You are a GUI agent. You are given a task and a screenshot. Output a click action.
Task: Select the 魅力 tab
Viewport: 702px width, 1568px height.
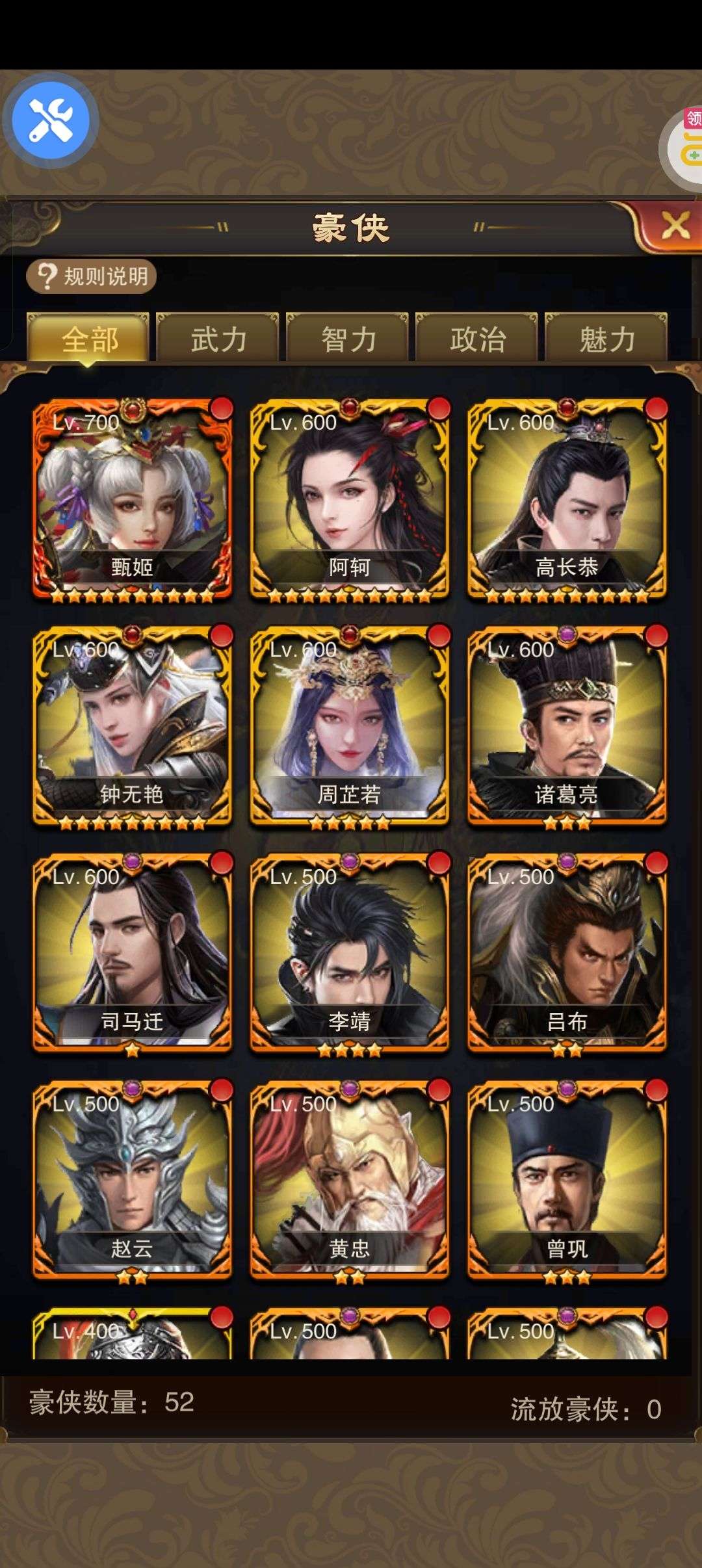pos(606,338)
